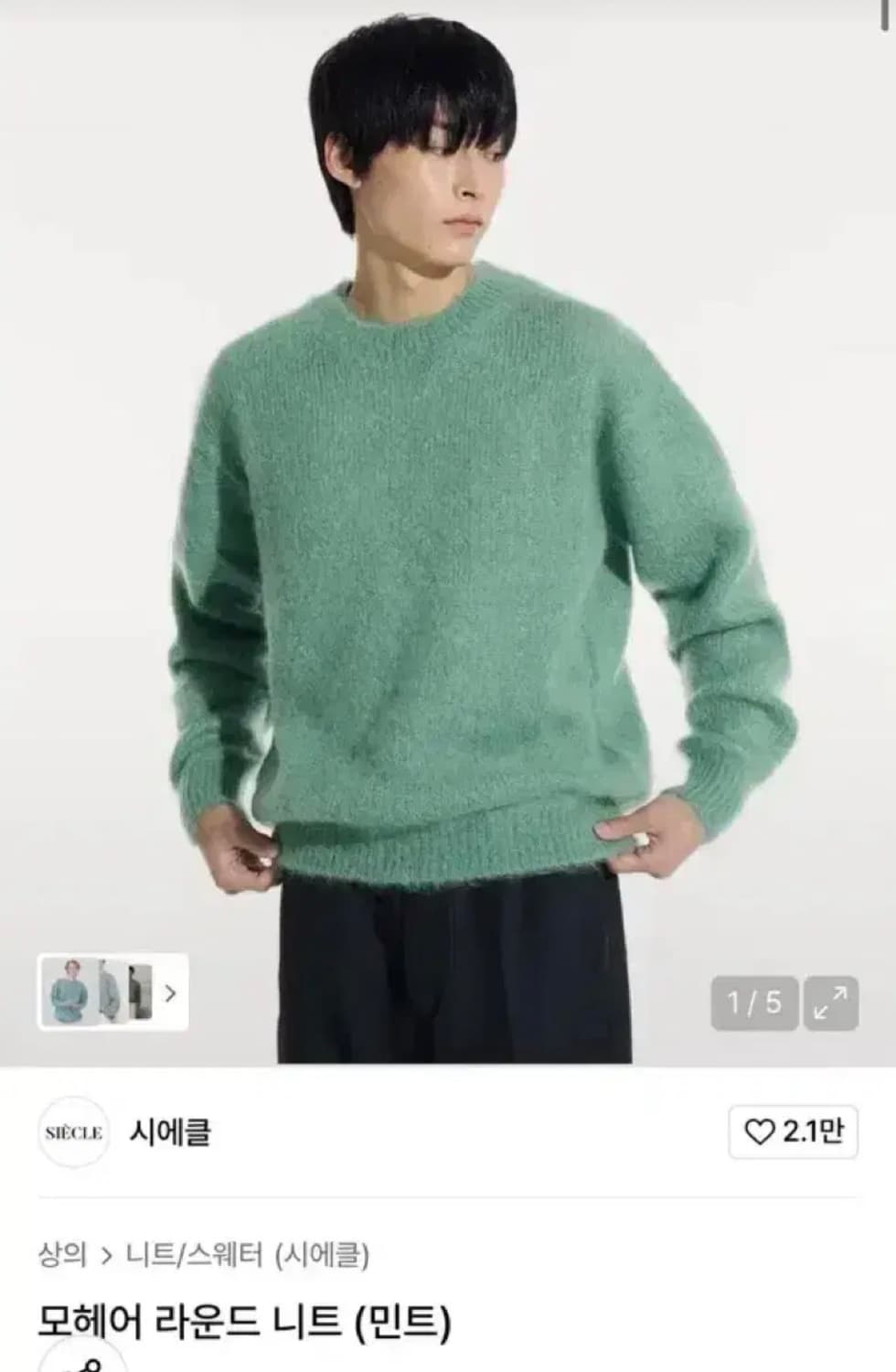This screenshot has height=1372, width=896.
Task: Tap the fullscreen expand icon on the product image
Action: pos(828,1001)
